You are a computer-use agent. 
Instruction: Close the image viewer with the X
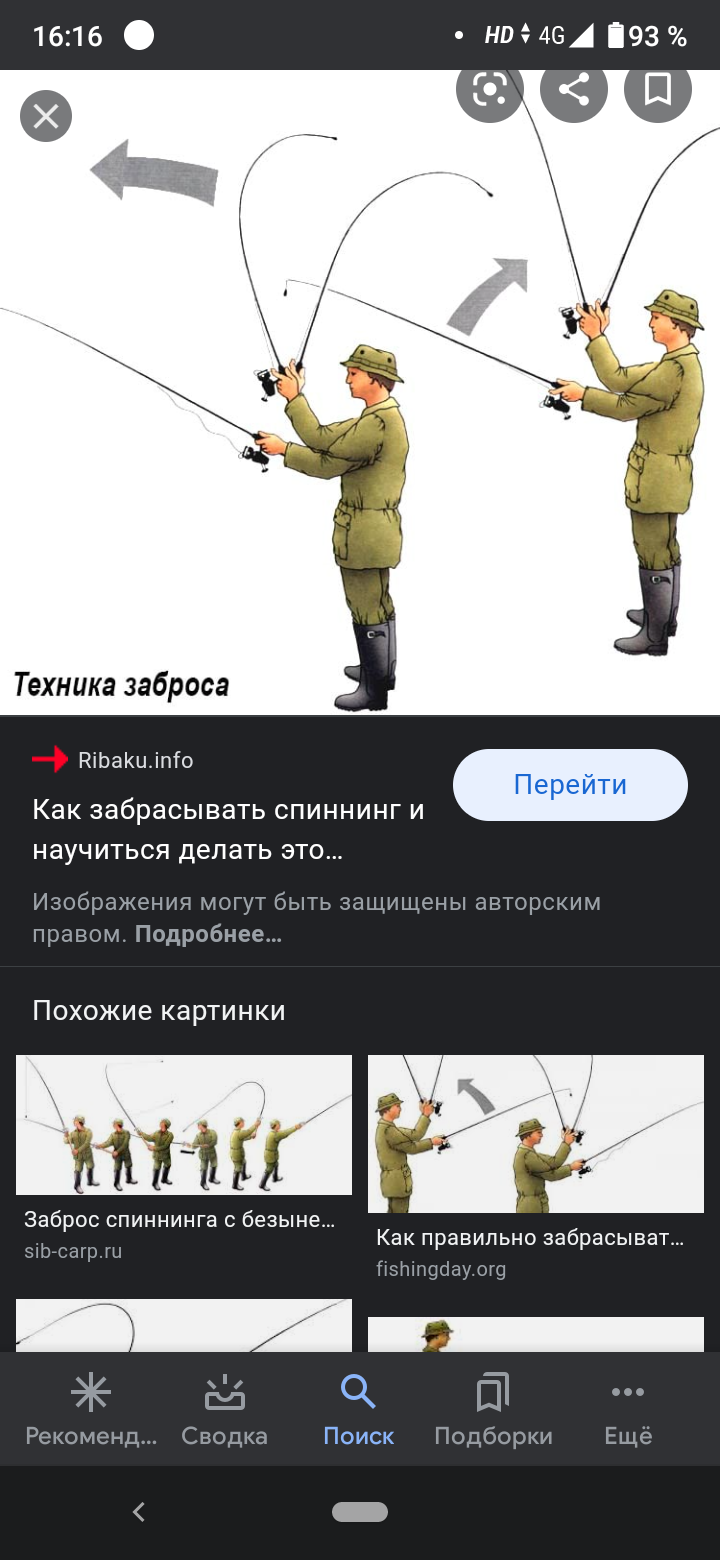tap(46, 116)
